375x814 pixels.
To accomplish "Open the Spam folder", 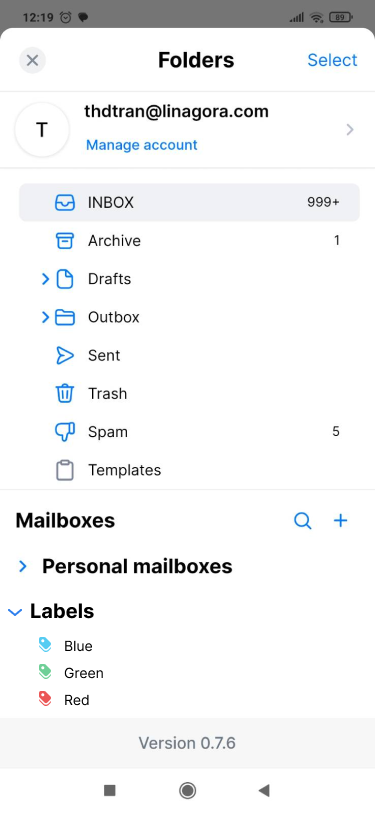I will point(189,432).
